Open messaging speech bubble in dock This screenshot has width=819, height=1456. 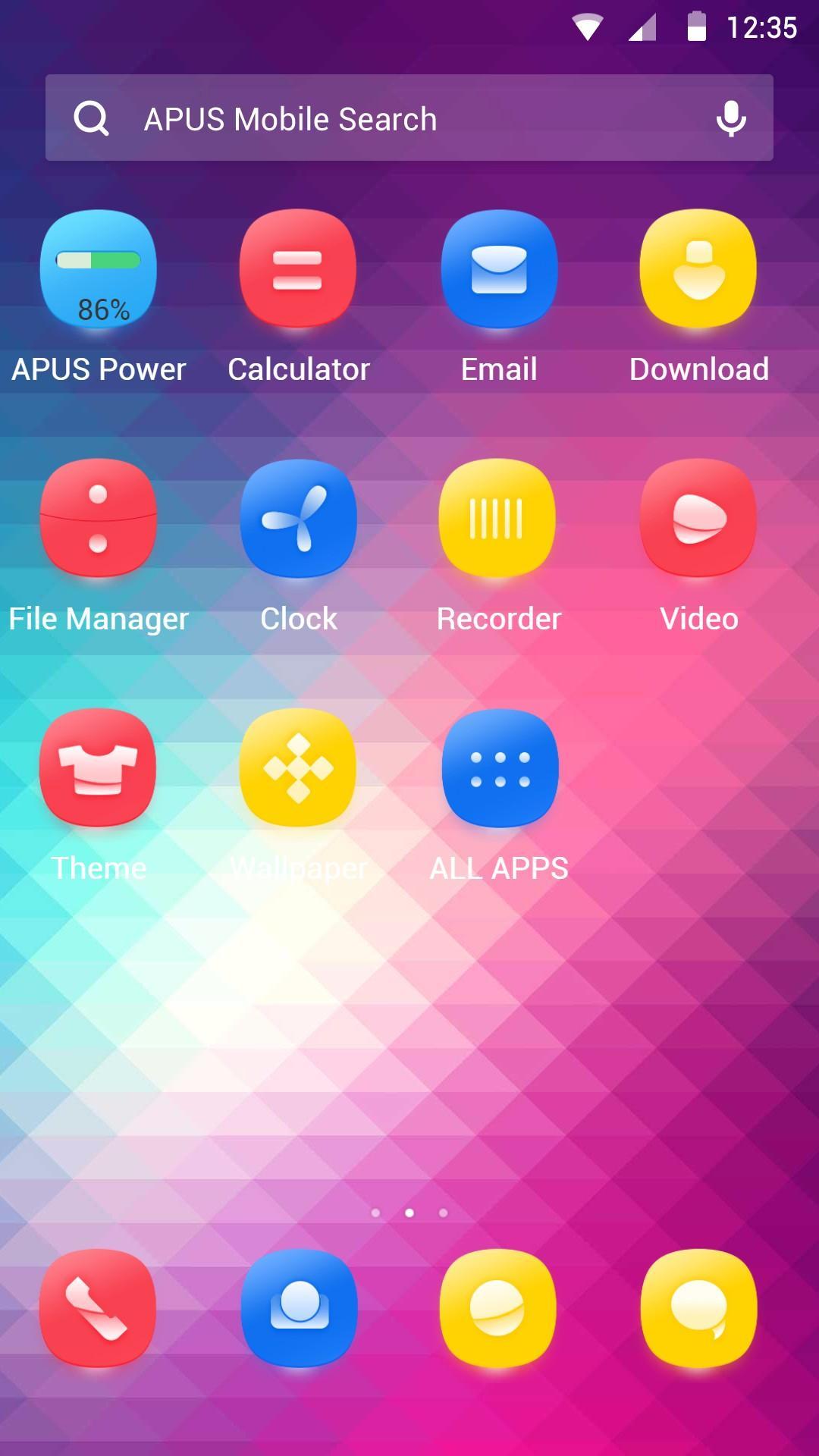click(x=698, y=1308)
